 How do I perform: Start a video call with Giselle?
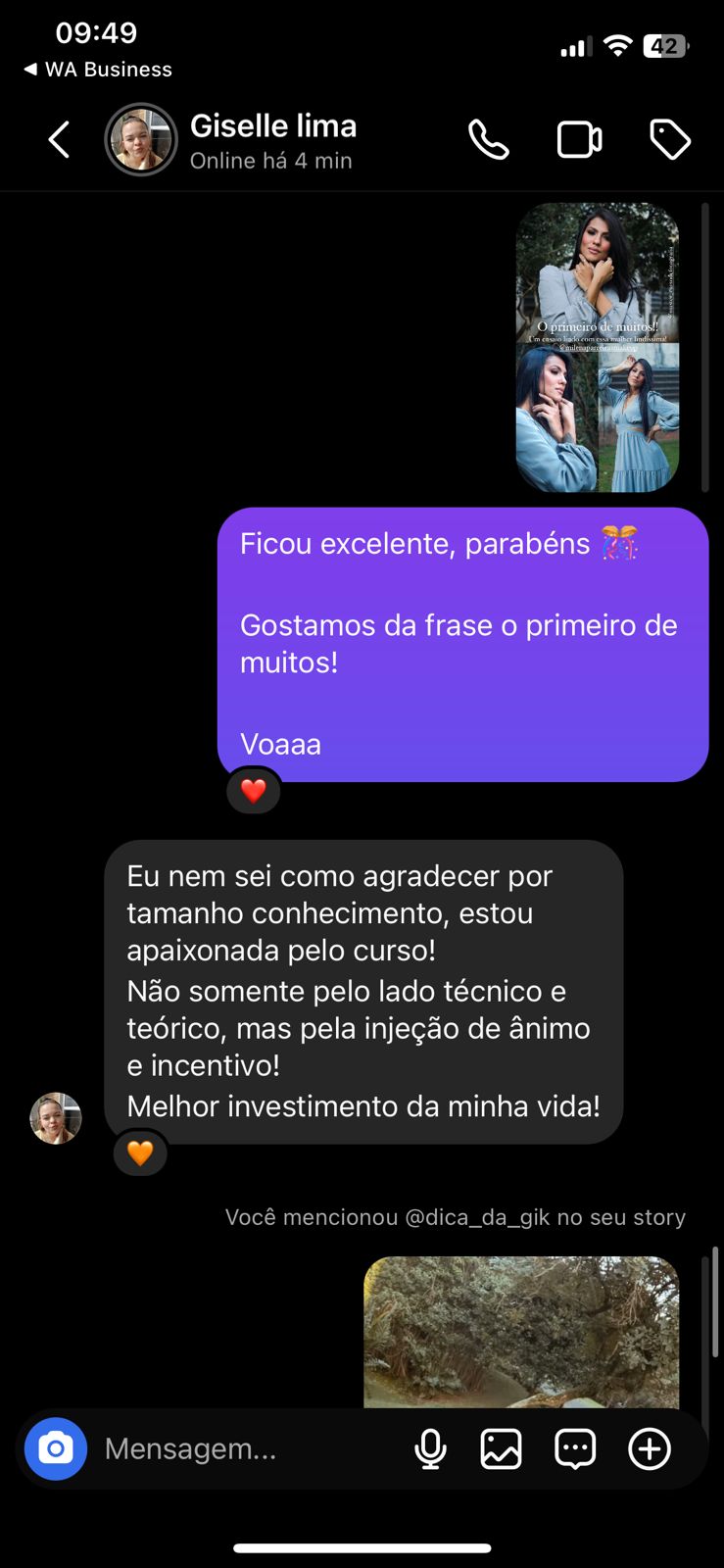tap(579, 139)
